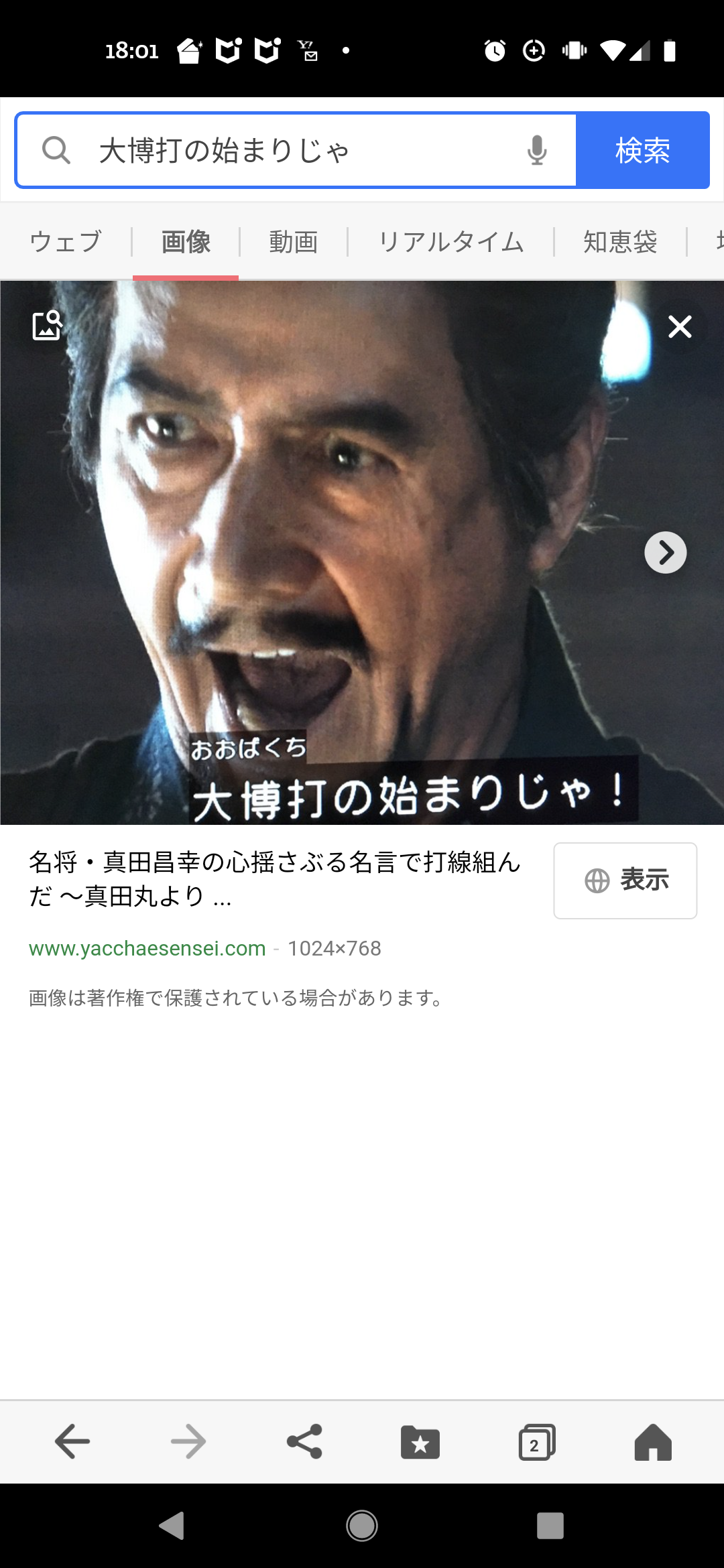Share this page

[304, 1441]
